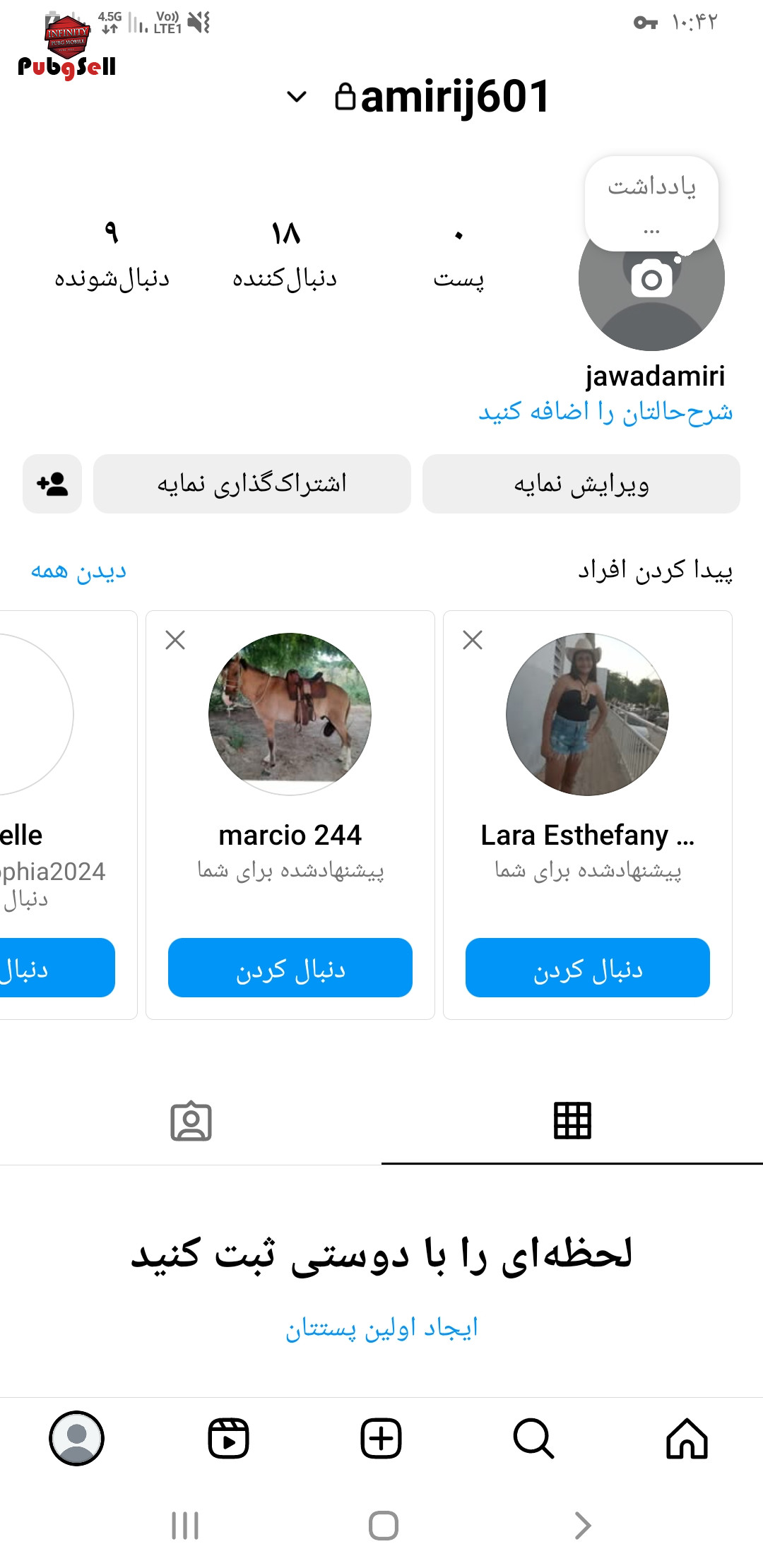Share profile with اشتراک‌گذاری نمایه
The width and height of the screenshot is (763, 1568).
pos(252,484)
